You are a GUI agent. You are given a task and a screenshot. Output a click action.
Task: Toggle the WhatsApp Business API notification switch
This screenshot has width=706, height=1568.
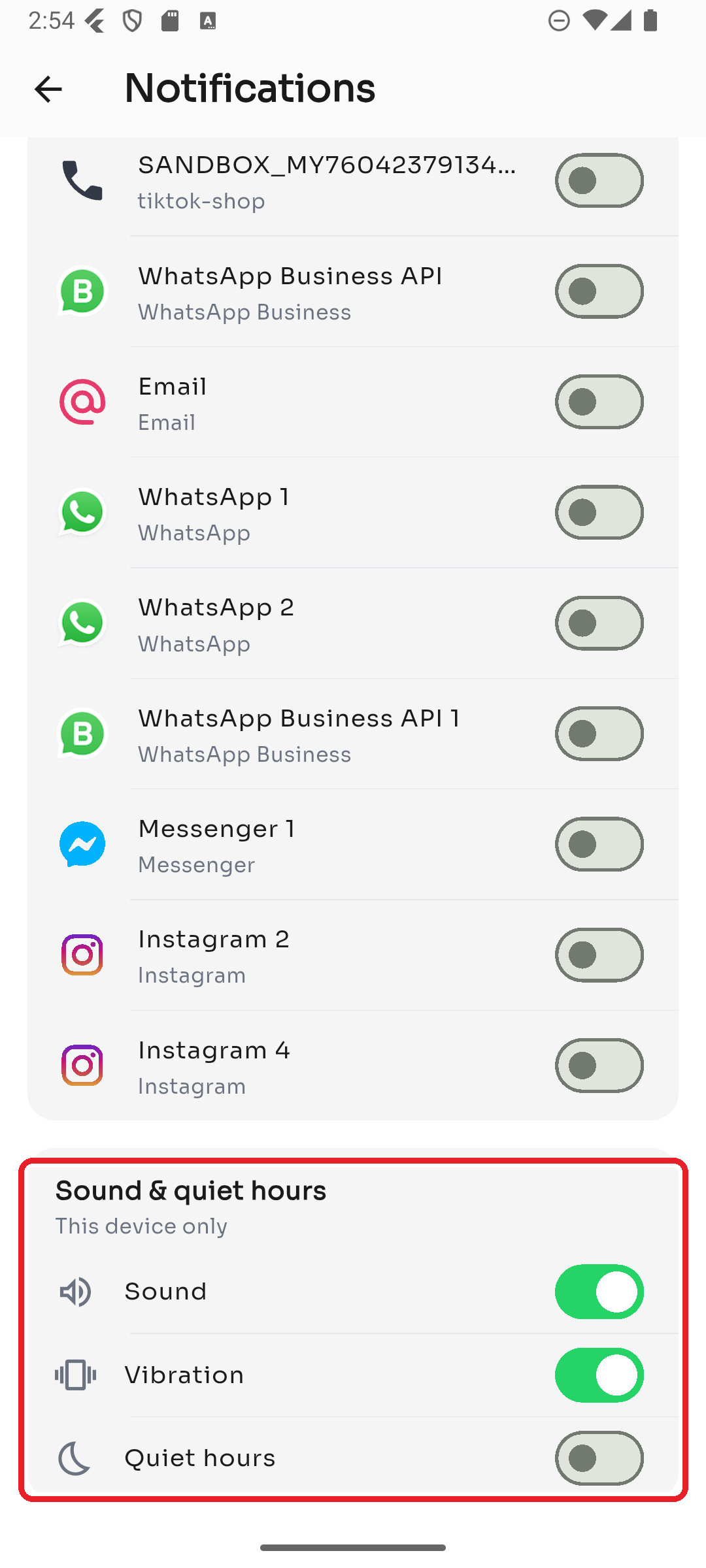coord(599,291)
